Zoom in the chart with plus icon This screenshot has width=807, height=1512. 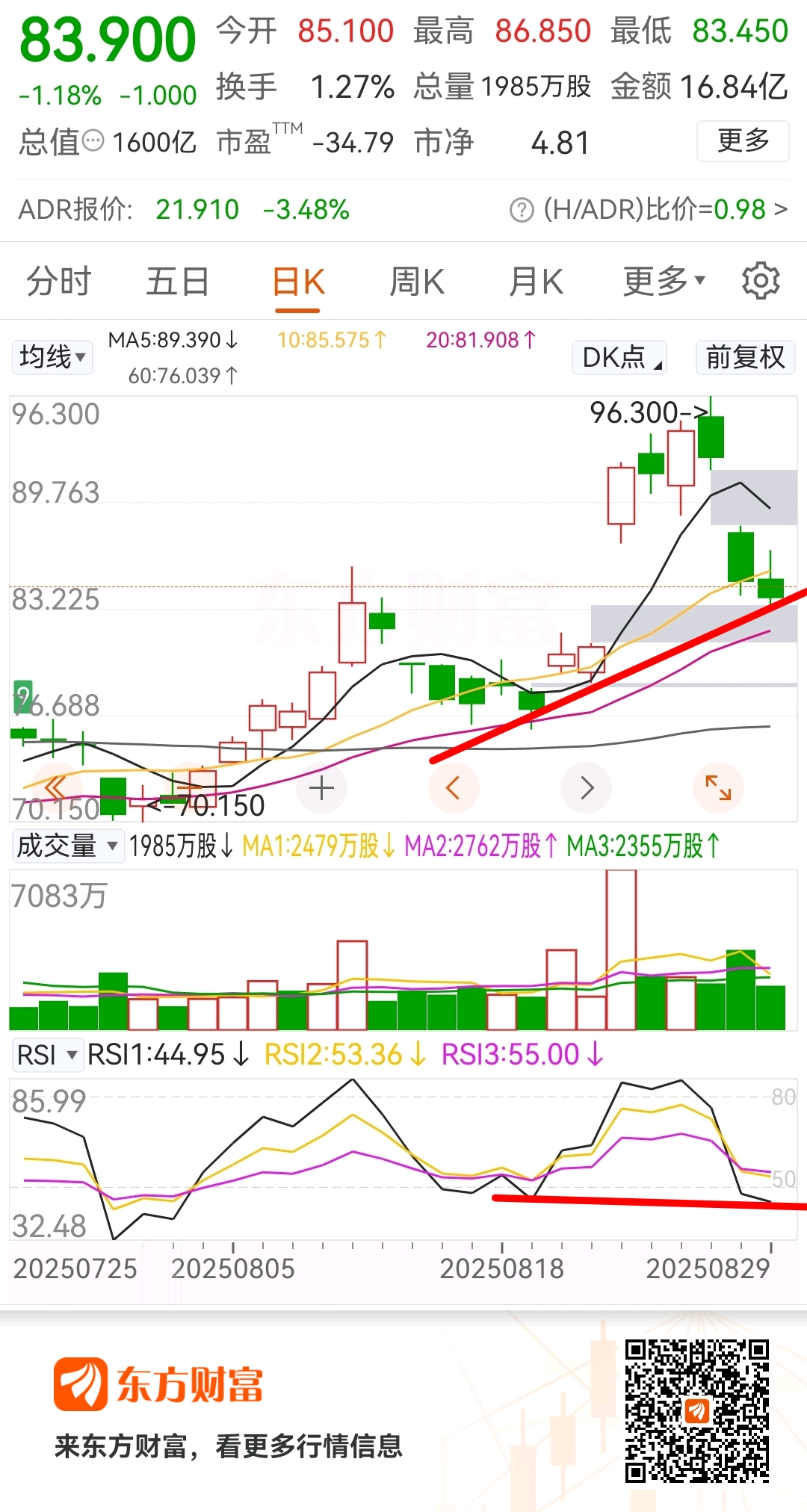click(x=321, y=787)
